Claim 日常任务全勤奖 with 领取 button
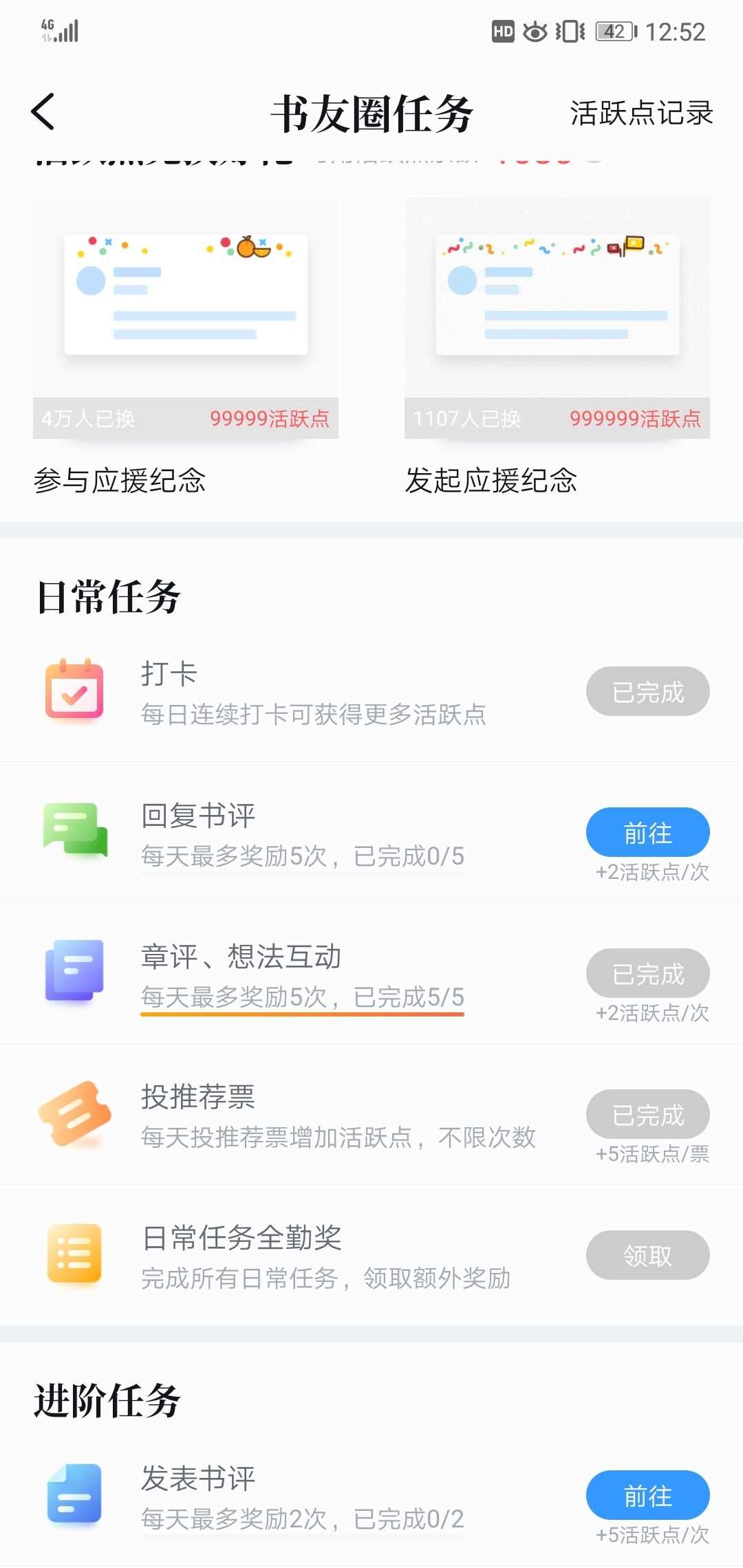The width and height of the screenshot is (743, 1568). point(647,1256)
